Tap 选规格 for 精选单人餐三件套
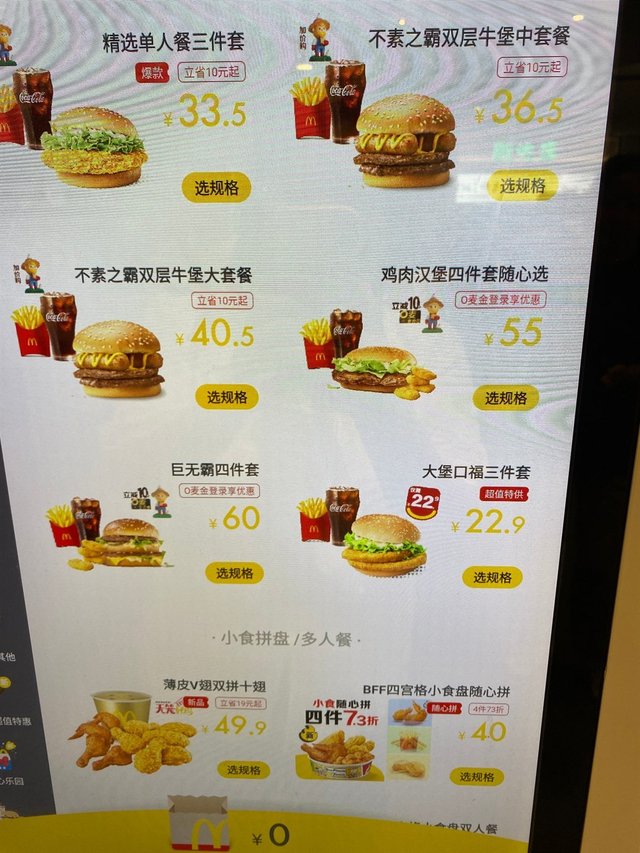640x853 pixels. (216, 187)
